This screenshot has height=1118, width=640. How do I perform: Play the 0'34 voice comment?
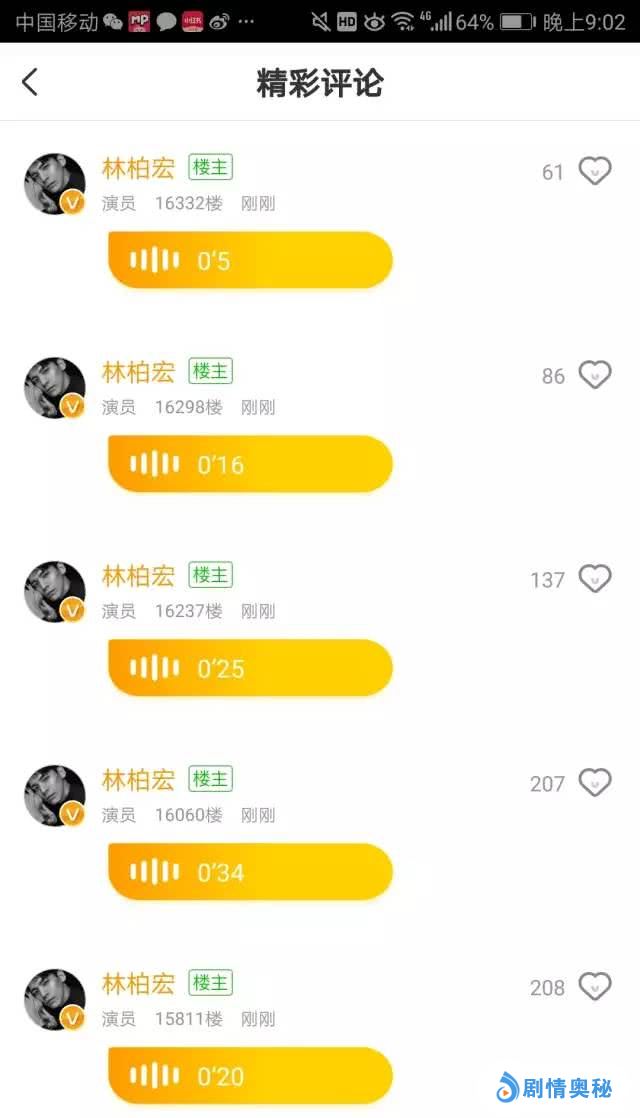(250, 872)
